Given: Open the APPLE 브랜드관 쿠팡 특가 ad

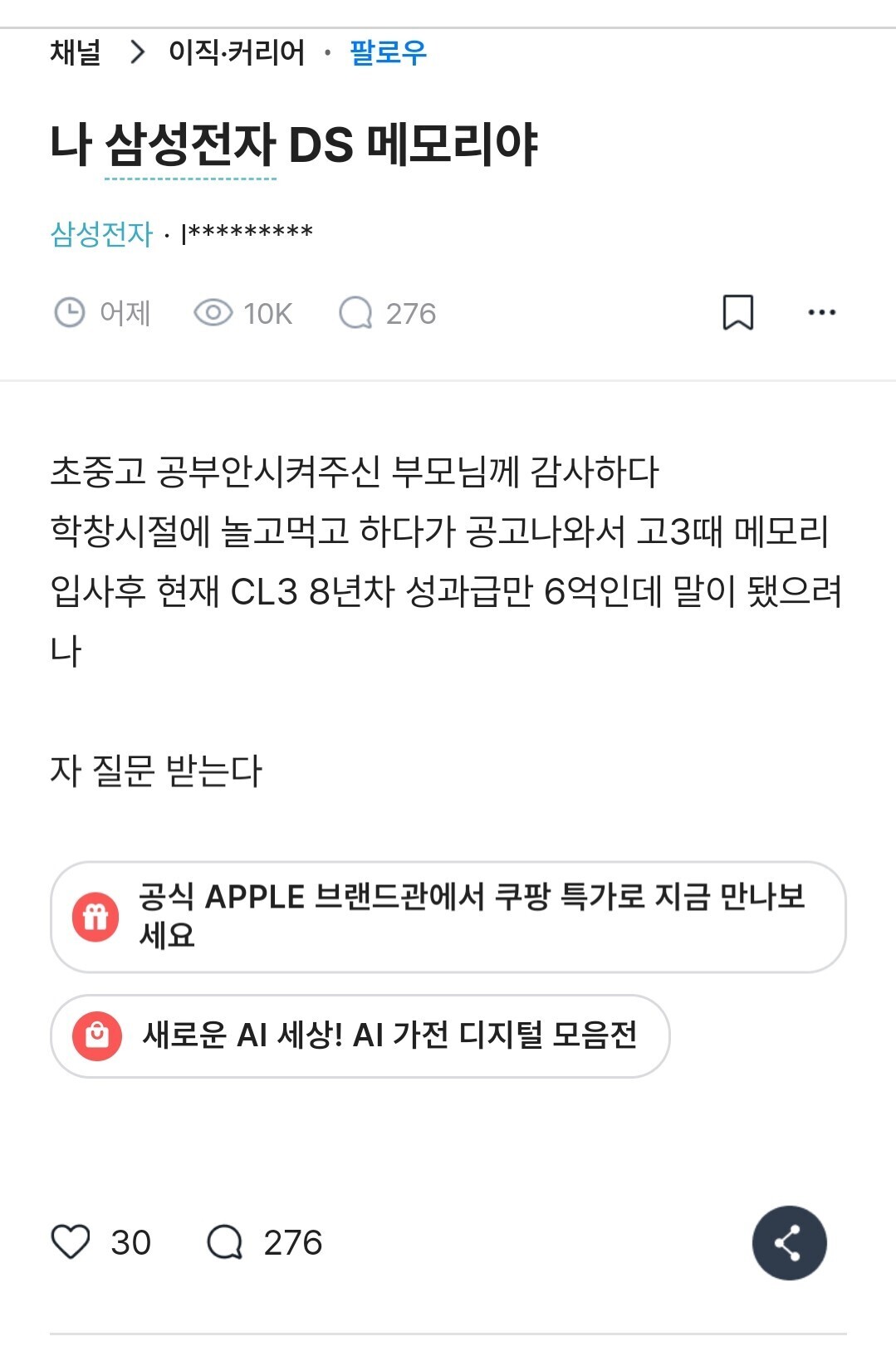Looking at the screenshot, I should click(448, 917).
